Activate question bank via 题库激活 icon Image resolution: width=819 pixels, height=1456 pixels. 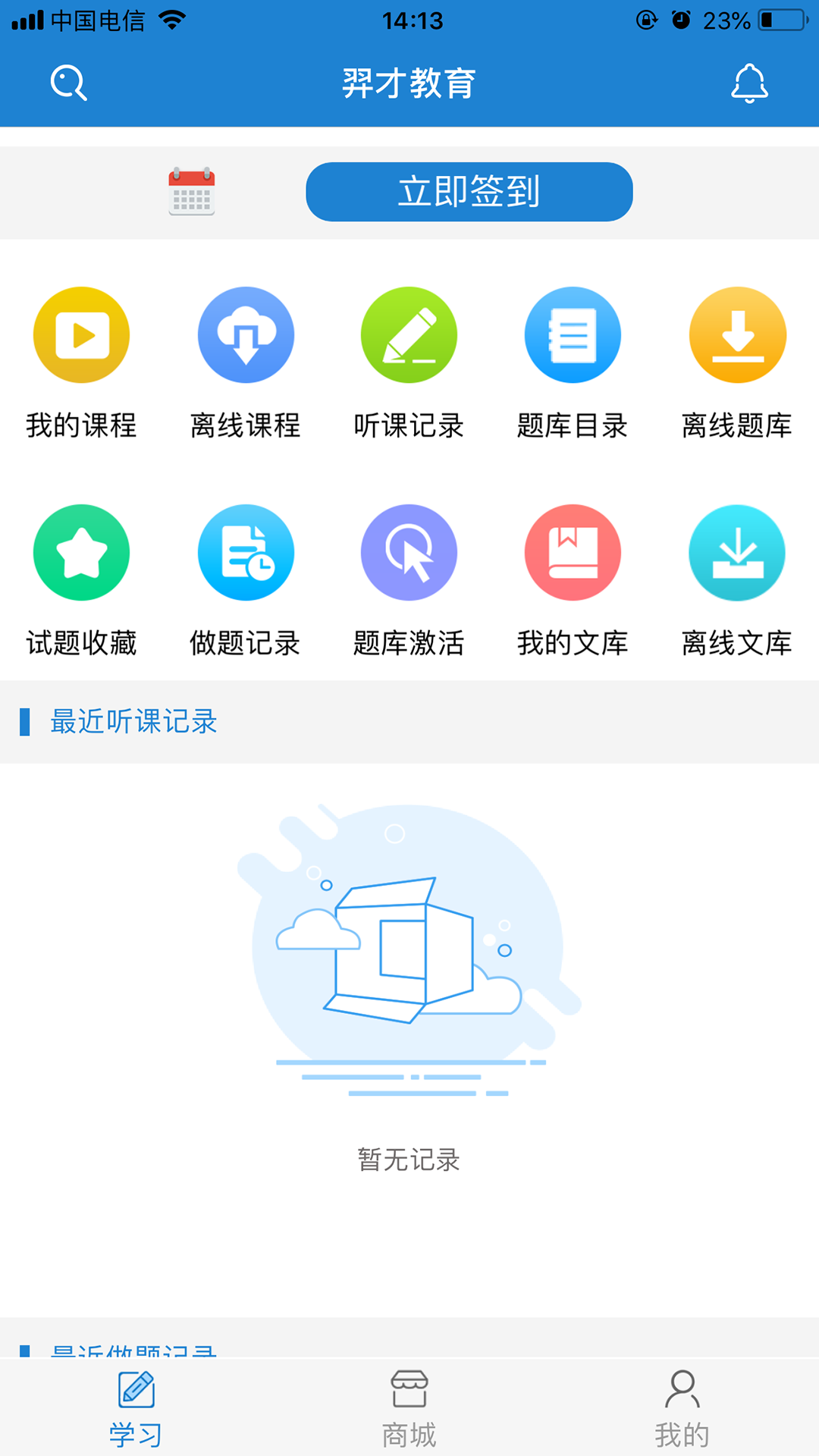tap(409, 552)
